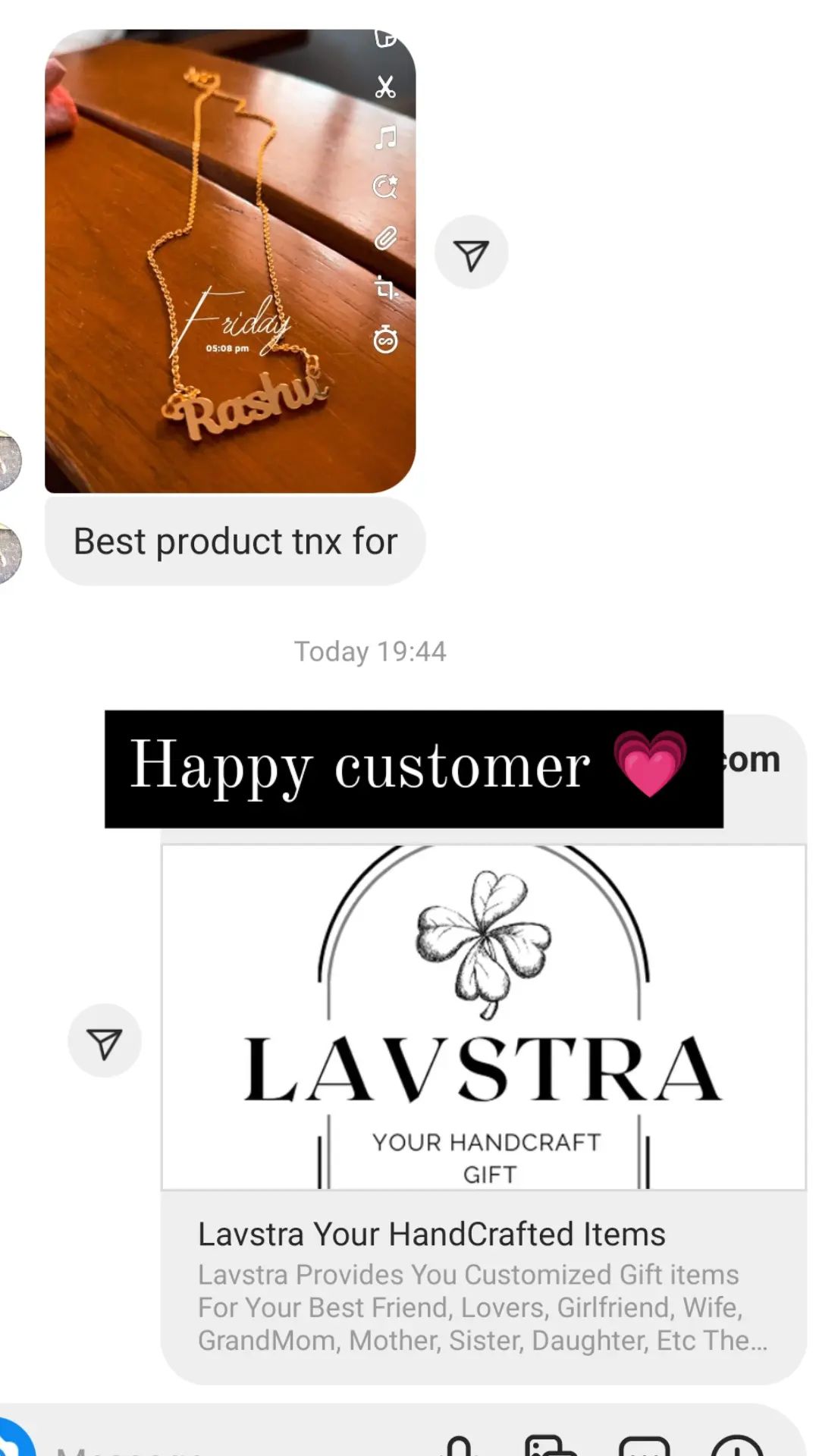The image size is (819, 1456).
Task: Open the gallery picker icon
Action: [551, 1445]
